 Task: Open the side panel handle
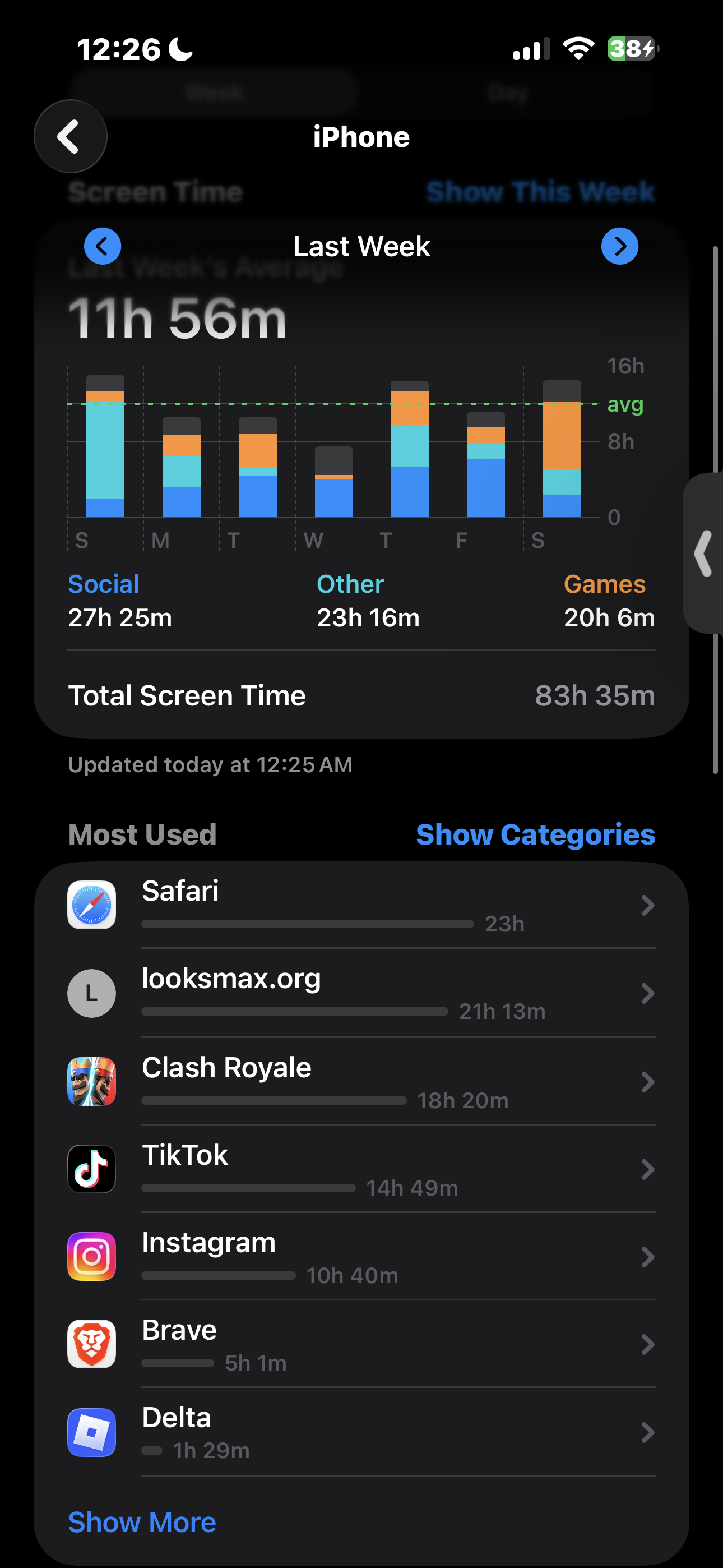click(704, 554)
